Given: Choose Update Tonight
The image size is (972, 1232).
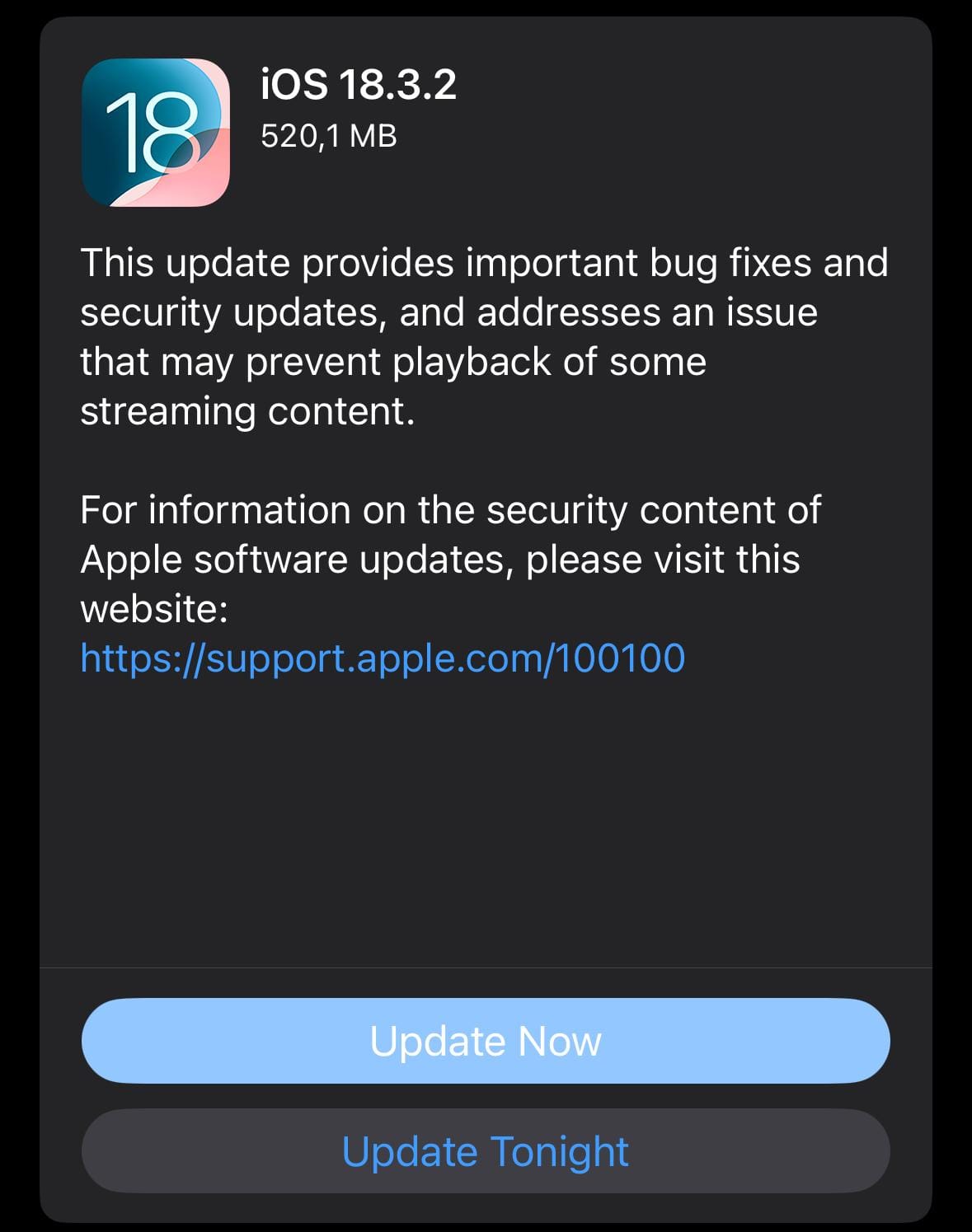Looking at the screenshot, I should pyautogui.click(x=486, y=1151).
